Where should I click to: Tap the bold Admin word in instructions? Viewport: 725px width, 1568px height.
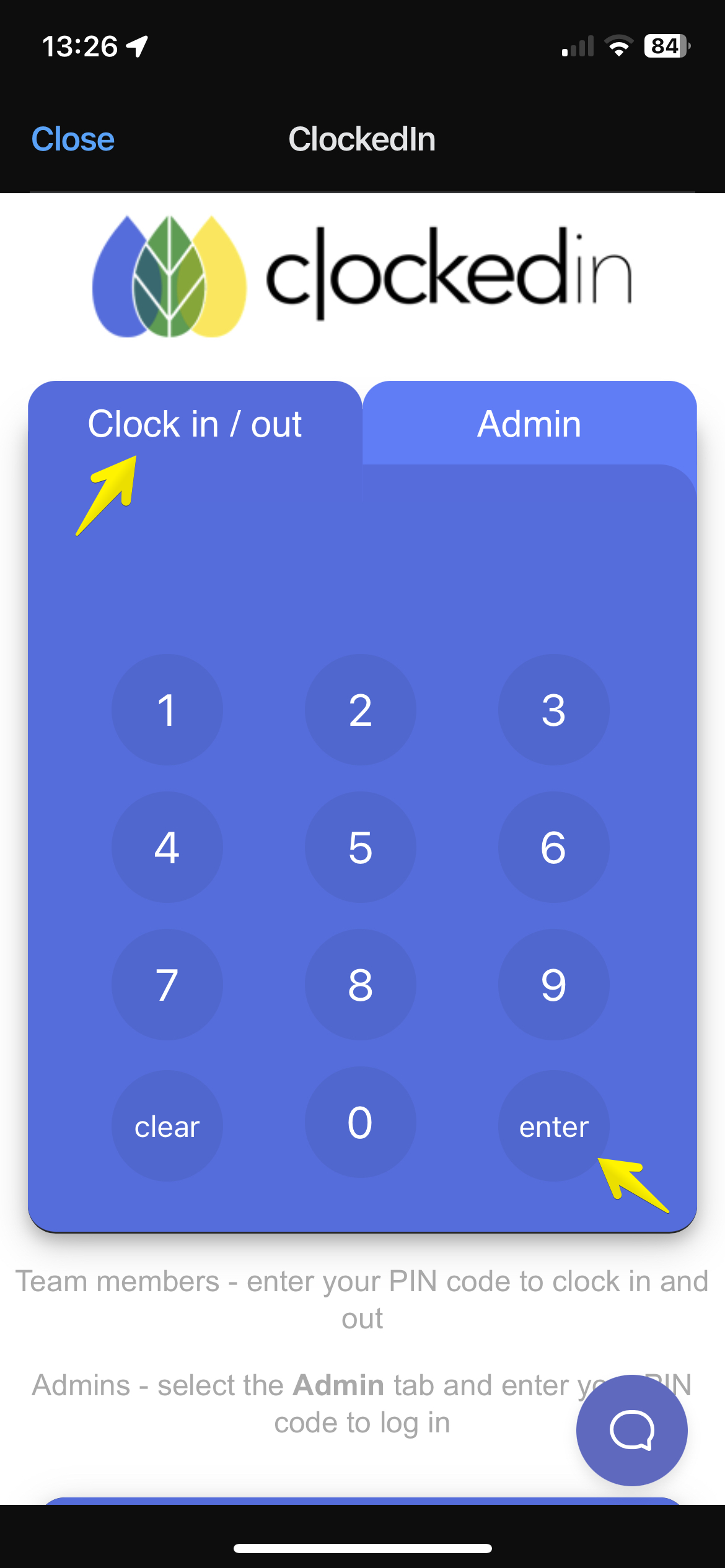pos(340,1386)
